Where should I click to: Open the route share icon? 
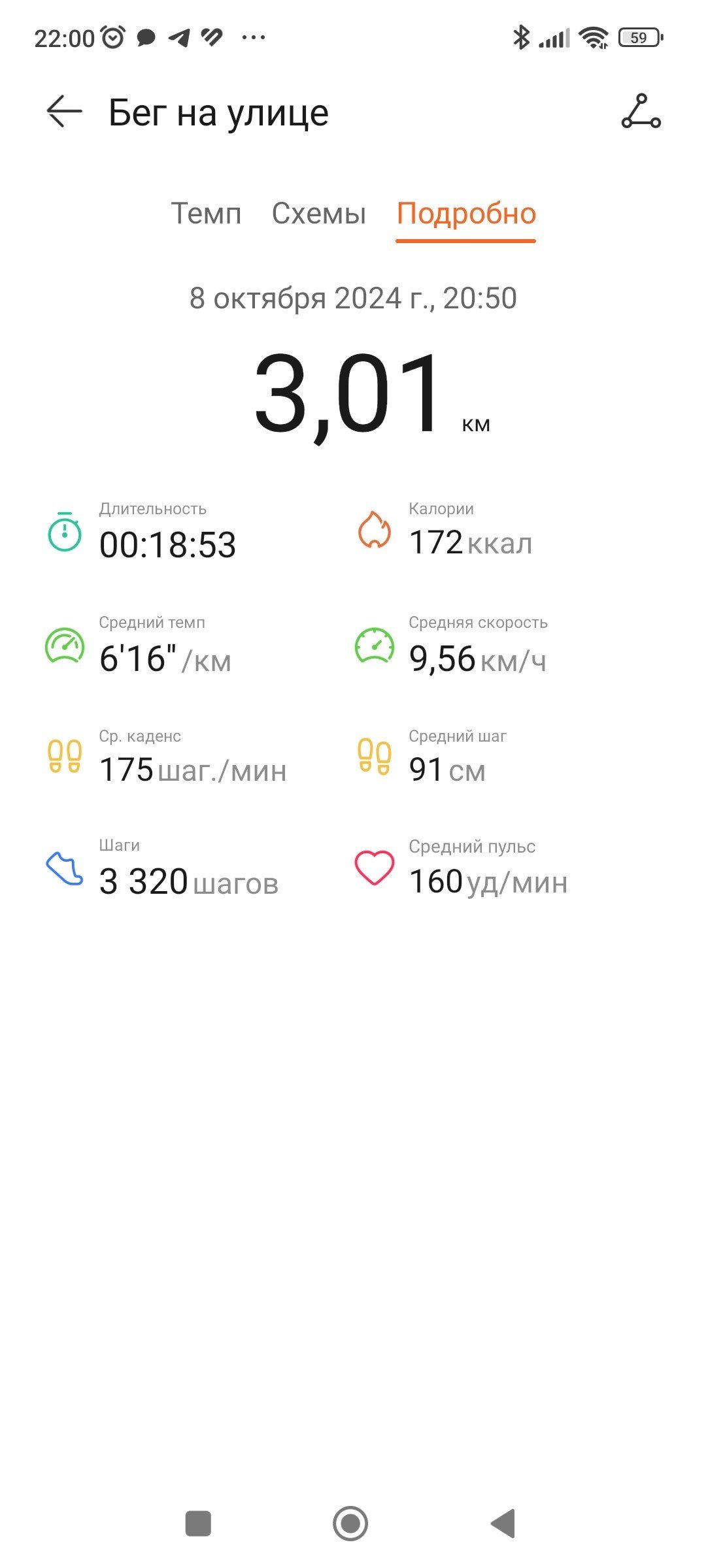click(x=641, y=112)
